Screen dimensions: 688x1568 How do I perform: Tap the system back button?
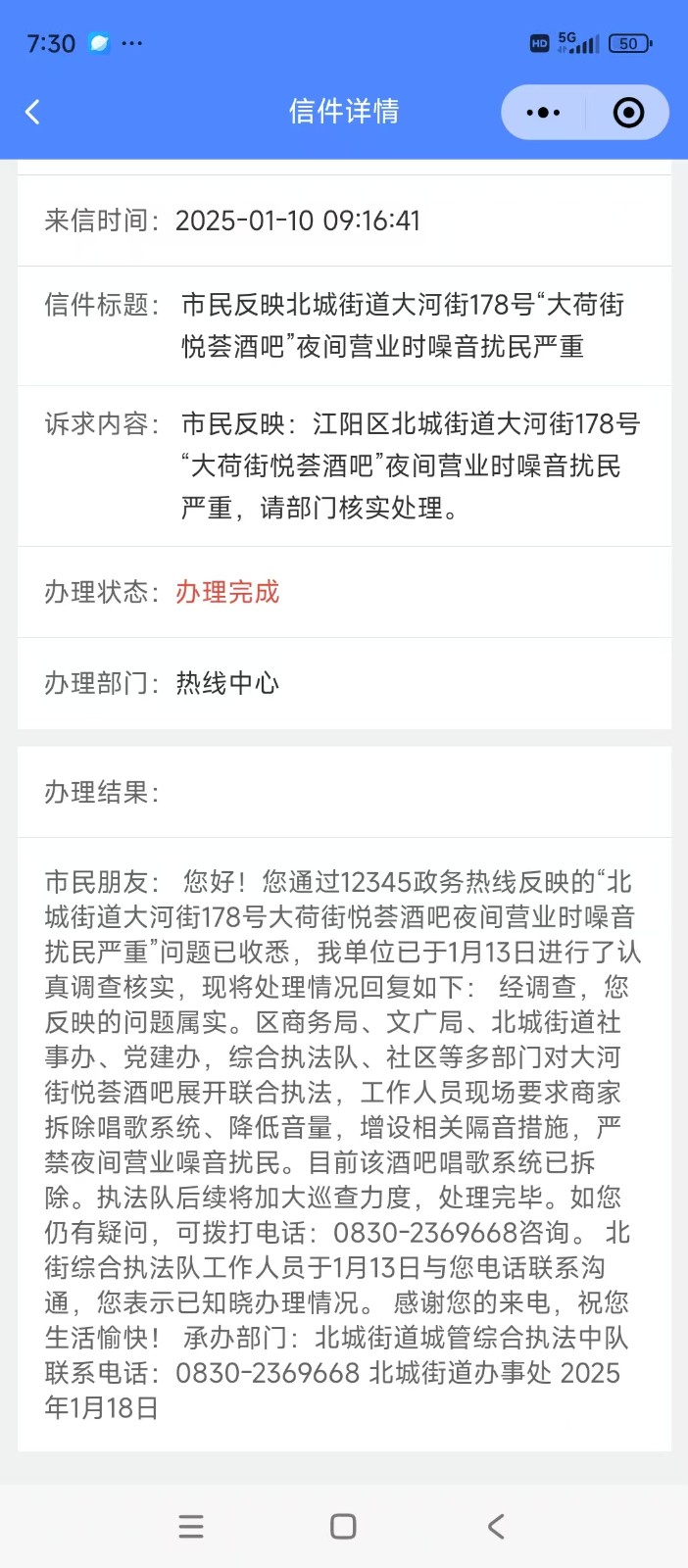pyautogui.click(x=496, y=1526)
